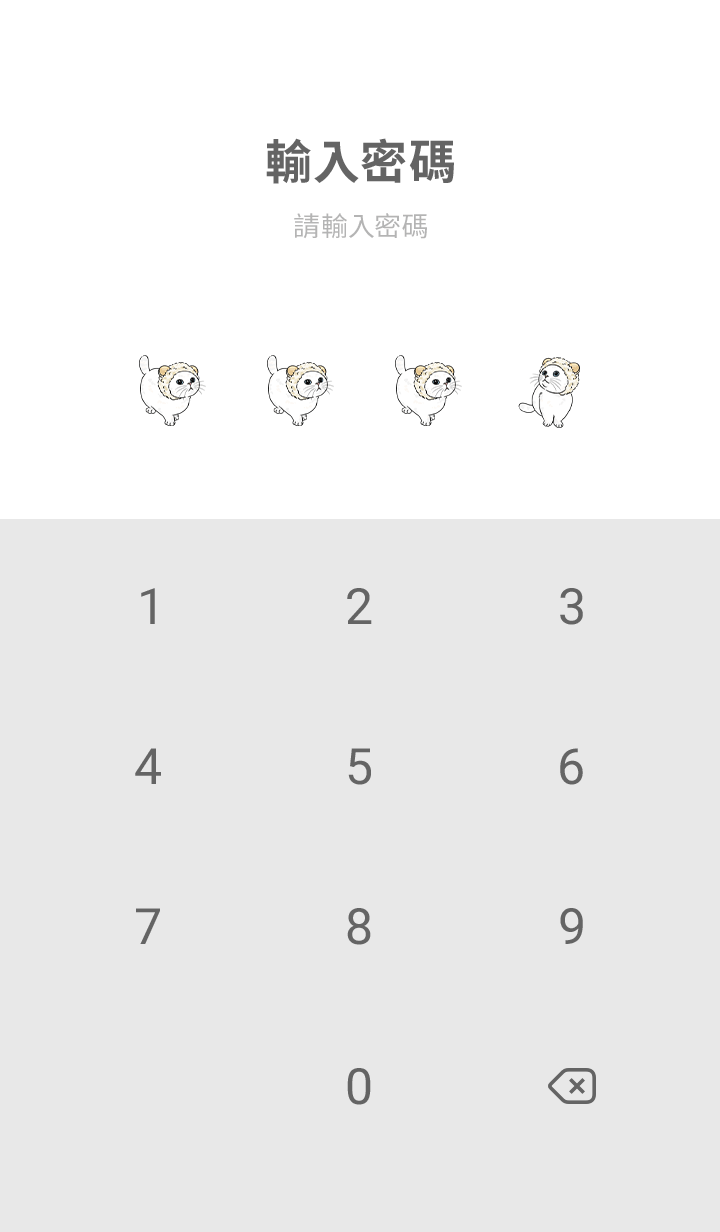Screen dimensions: 720x1232
Task: Tap the 4 key
Action: coord(148,767)
